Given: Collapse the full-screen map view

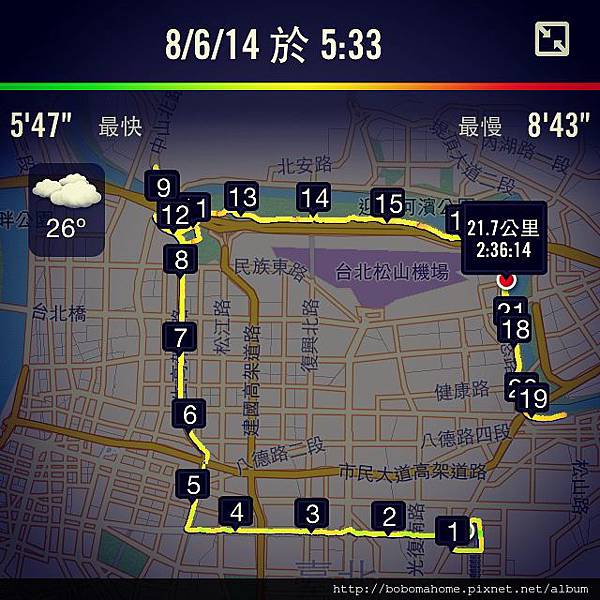Looking at the screenshot, I should tap(551, 40).
